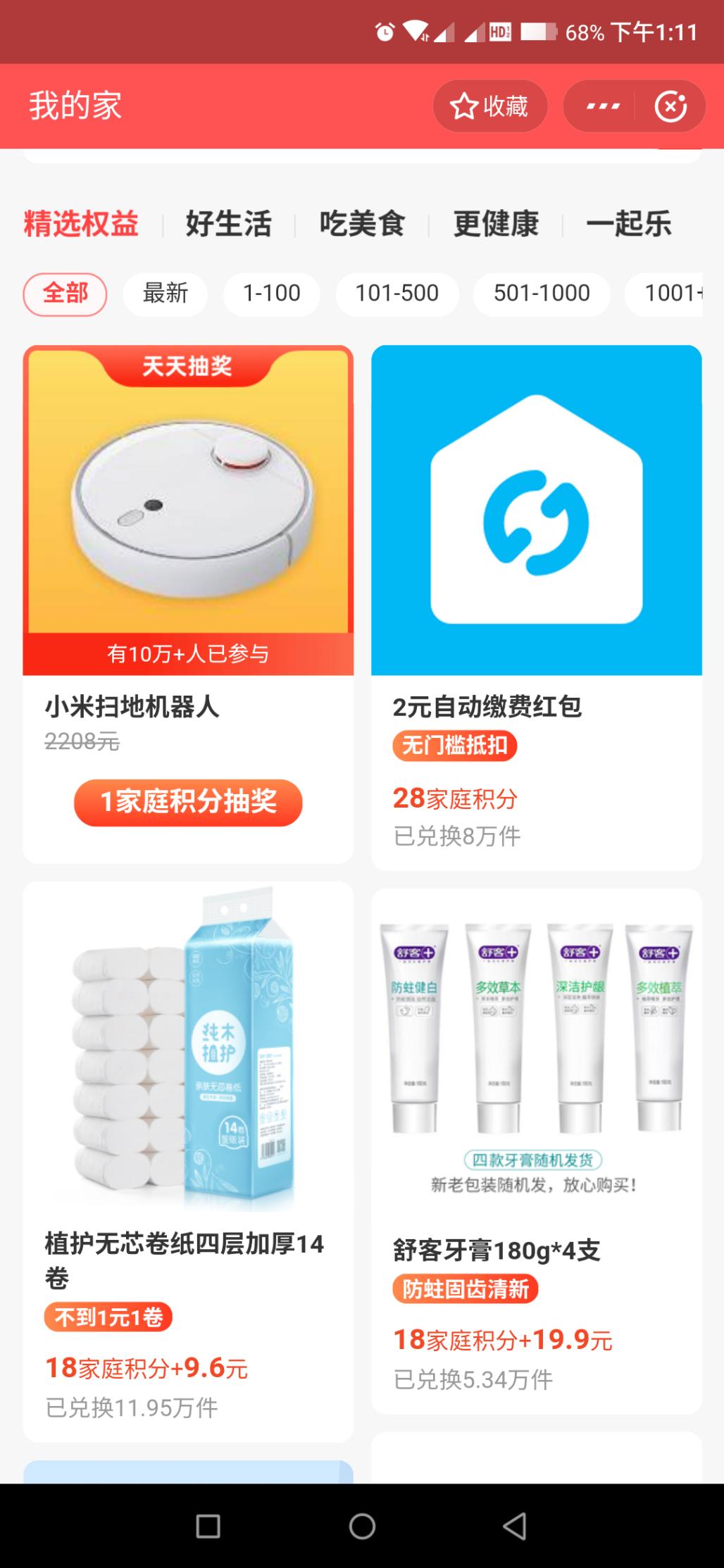Choose the 101-500 points filter
Viewport: 724px width, 1568px height.
pyautogui.click(x=397, y=293)
